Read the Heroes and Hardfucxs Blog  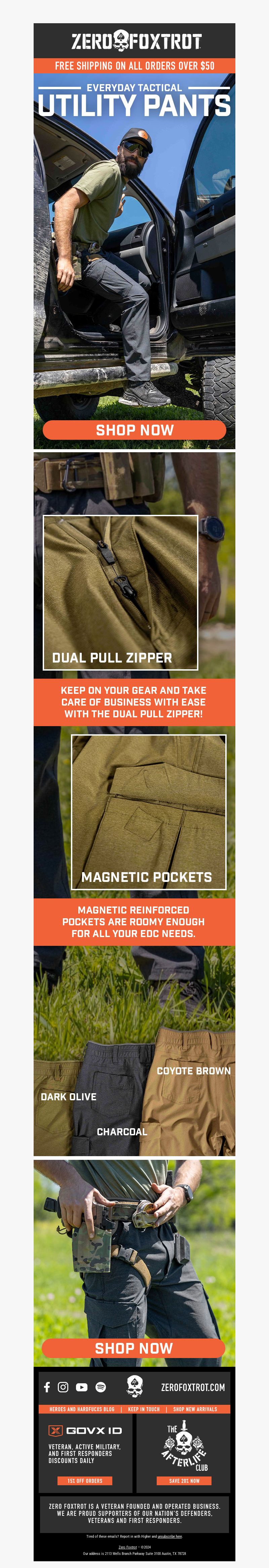pyautogui.click(x=82, y=1409)
